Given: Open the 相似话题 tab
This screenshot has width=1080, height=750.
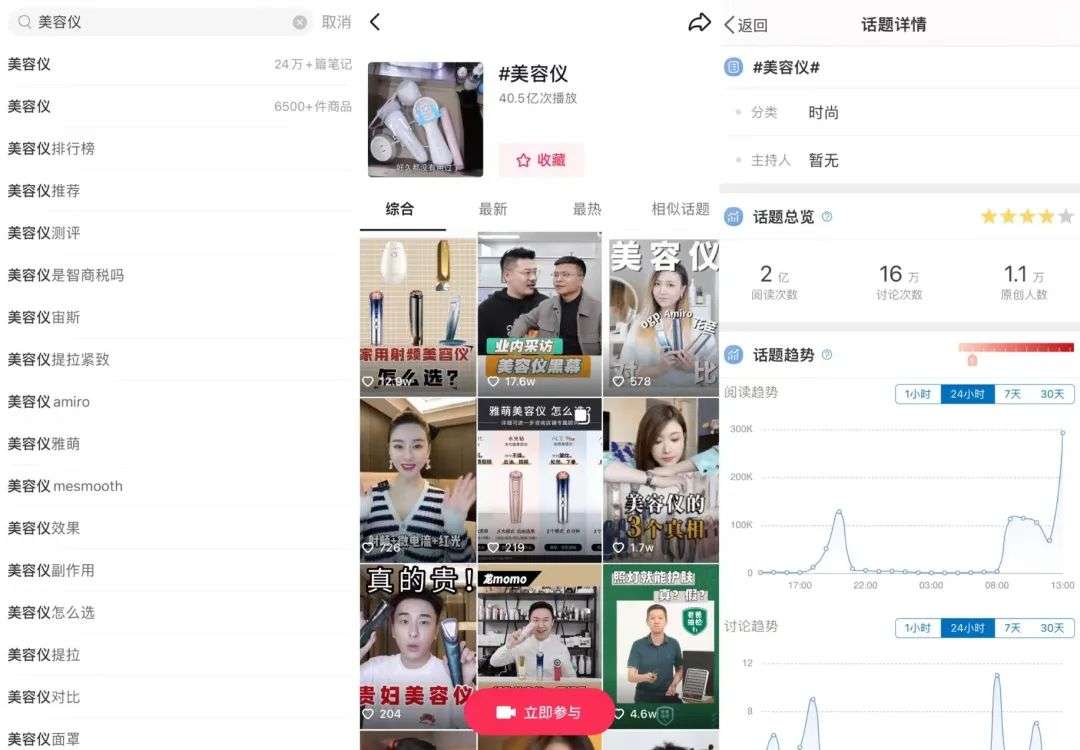Looking at the screenshot, I should coord(680,209).
